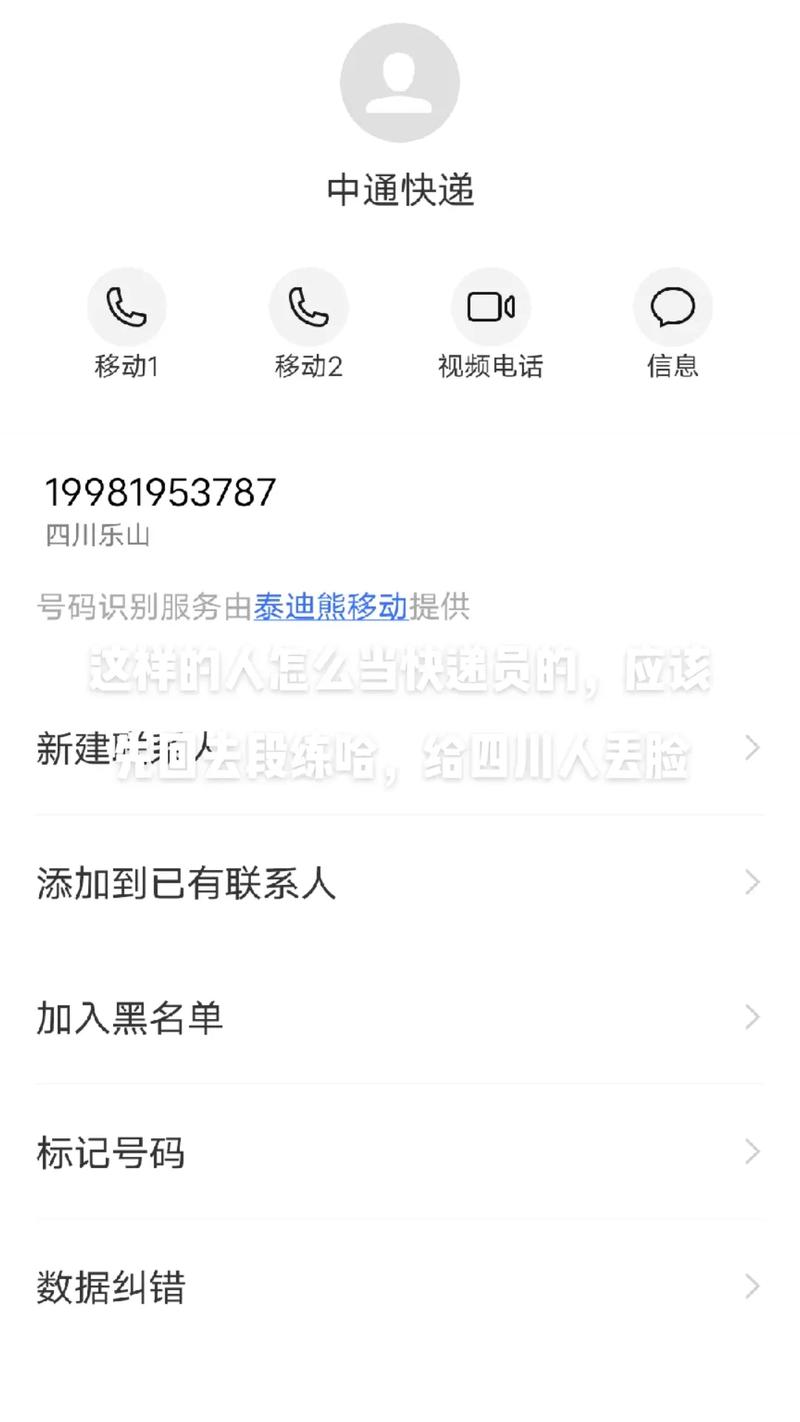800x1422 pixels.
Task: Mark the number using 标记号码
Action: coord(110,1152)
